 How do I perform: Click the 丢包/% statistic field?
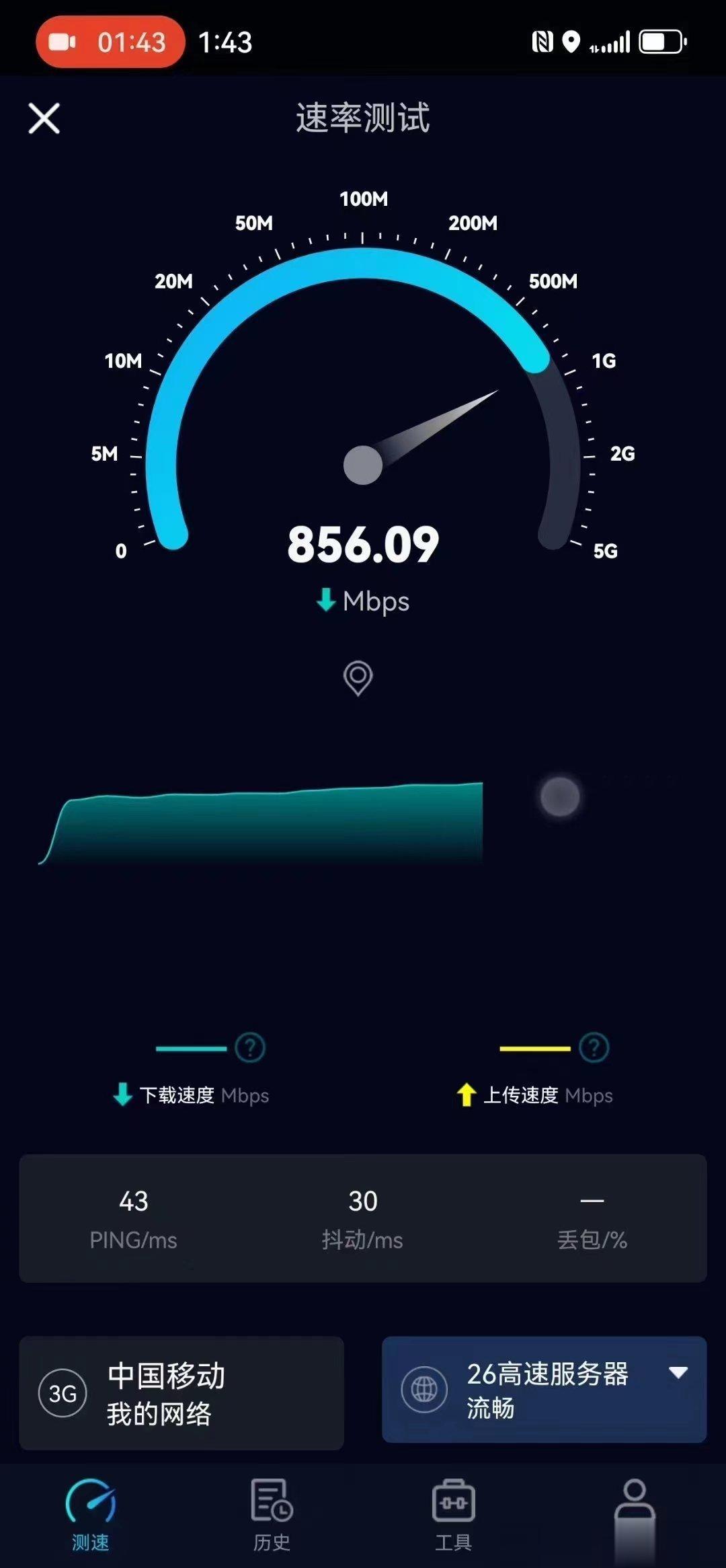(593, 1218)
